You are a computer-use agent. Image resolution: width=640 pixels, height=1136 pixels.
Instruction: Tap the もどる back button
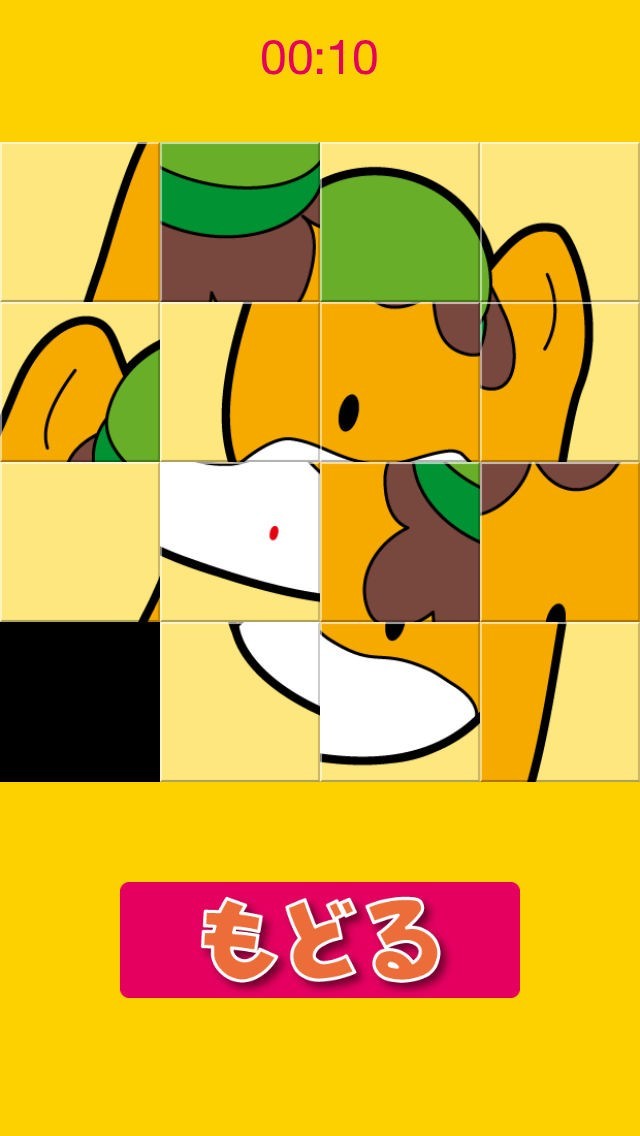coord(320,940)
